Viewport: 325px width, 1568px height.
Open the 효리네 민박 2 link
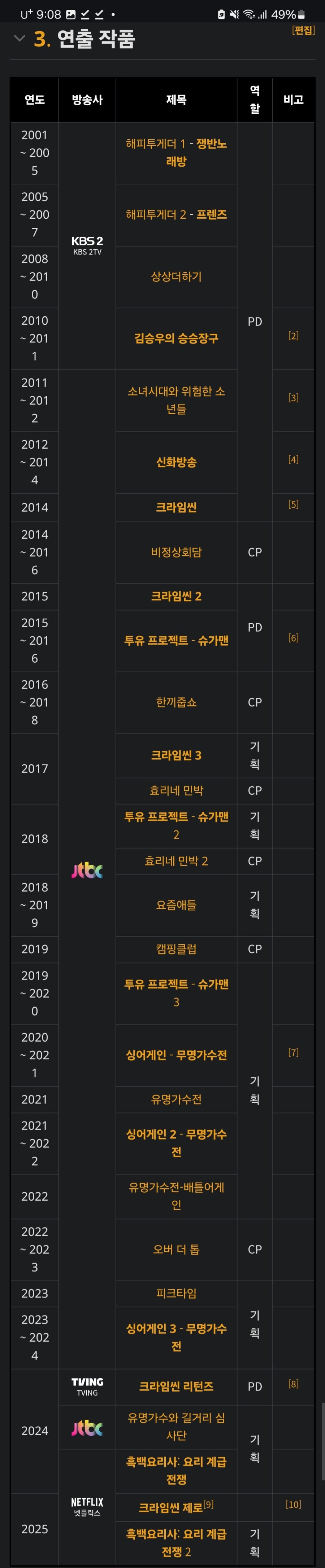176,861
